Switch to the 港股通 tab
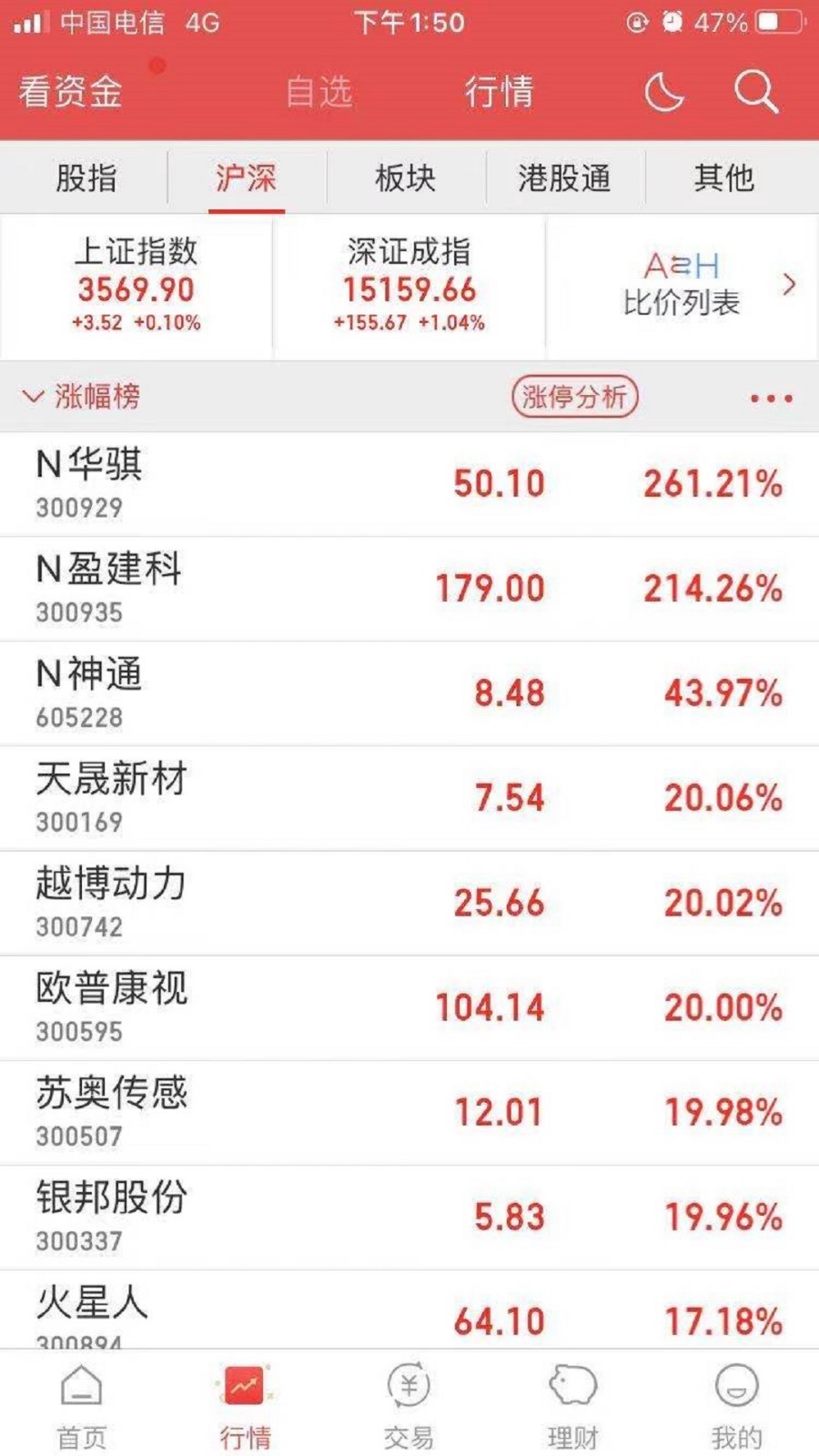 point(564,178)
